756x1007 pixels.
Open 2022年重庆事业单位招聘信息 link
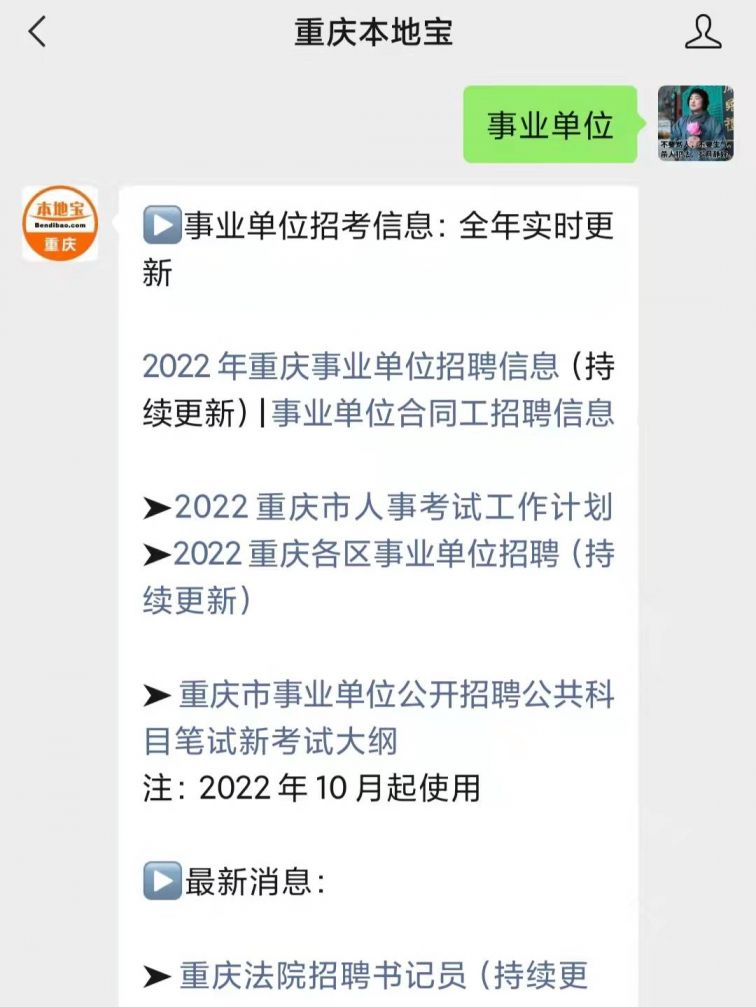(x=350, y=366)
